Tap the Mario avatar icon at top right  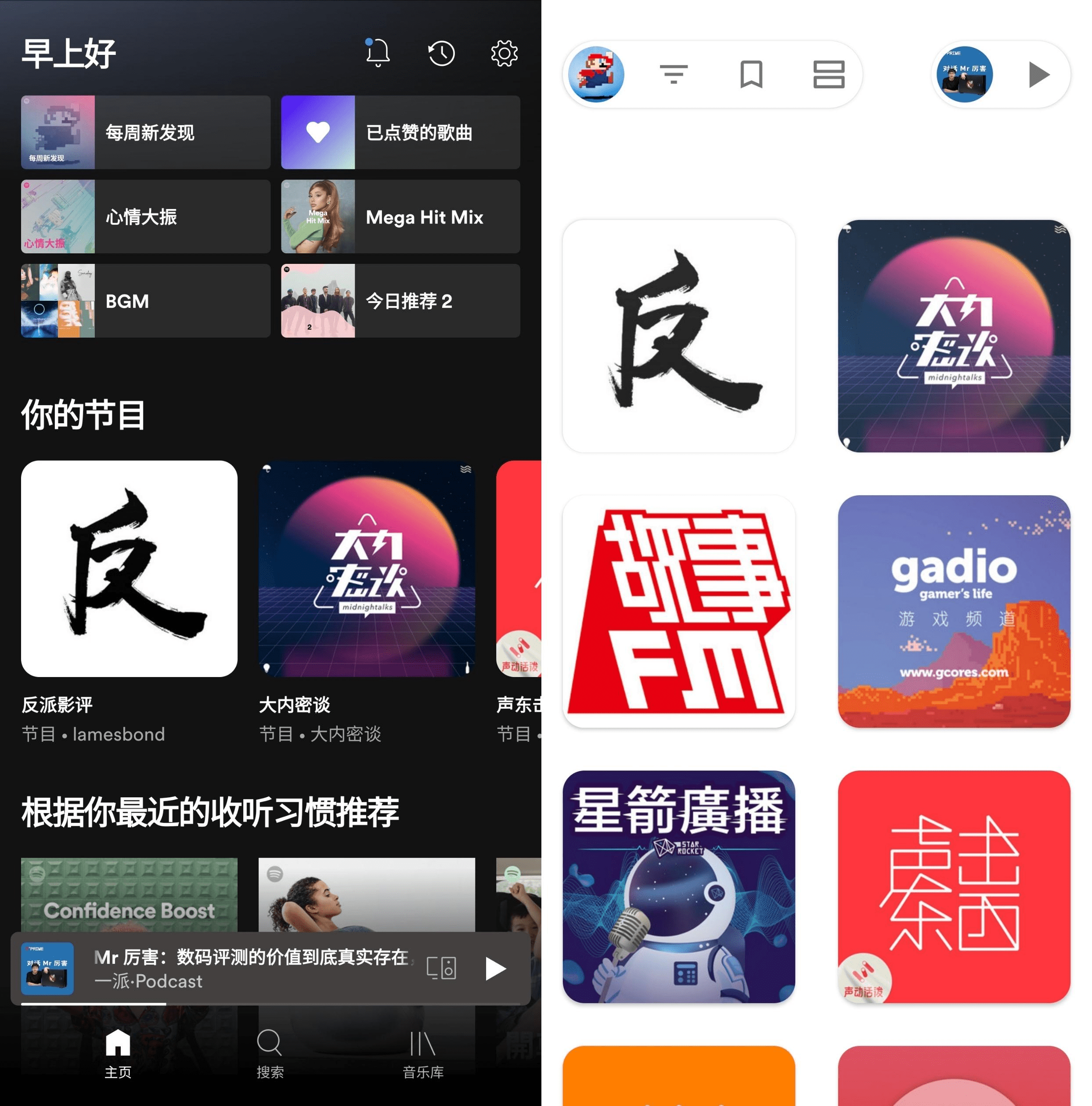(x=596, y=74)
